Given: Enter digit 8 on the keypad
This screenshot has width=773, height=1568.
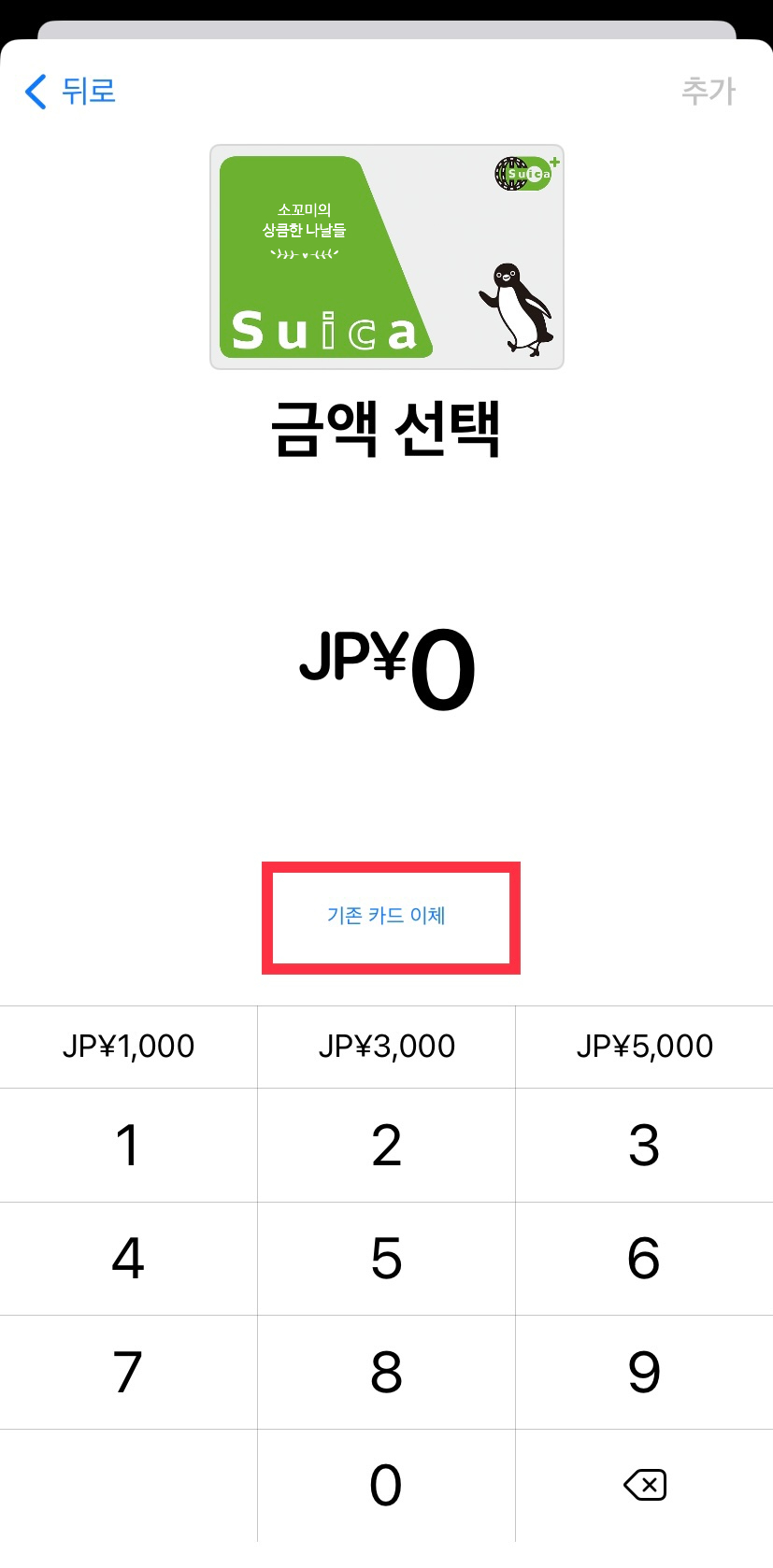Looking at the screenshot, I should click(x=386, y=1372).
